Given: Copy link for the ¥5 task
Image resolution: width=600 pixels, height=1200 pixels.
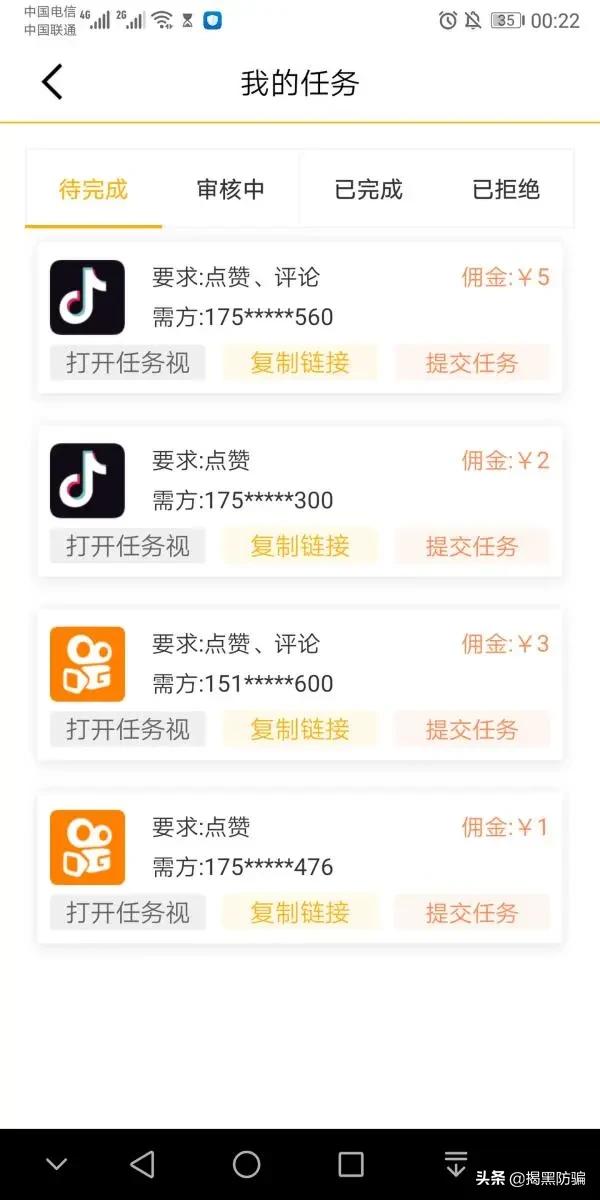Looking at the screenshot, I should [x=300, y=362].
